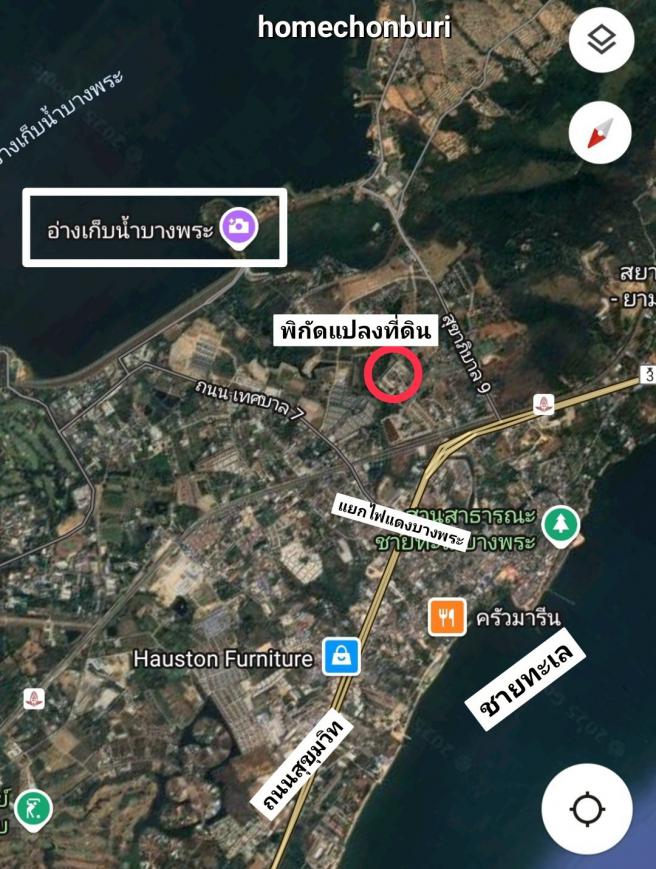Tap the compass to reset orientation
The image size is (656, 869).
pos(601,133)
